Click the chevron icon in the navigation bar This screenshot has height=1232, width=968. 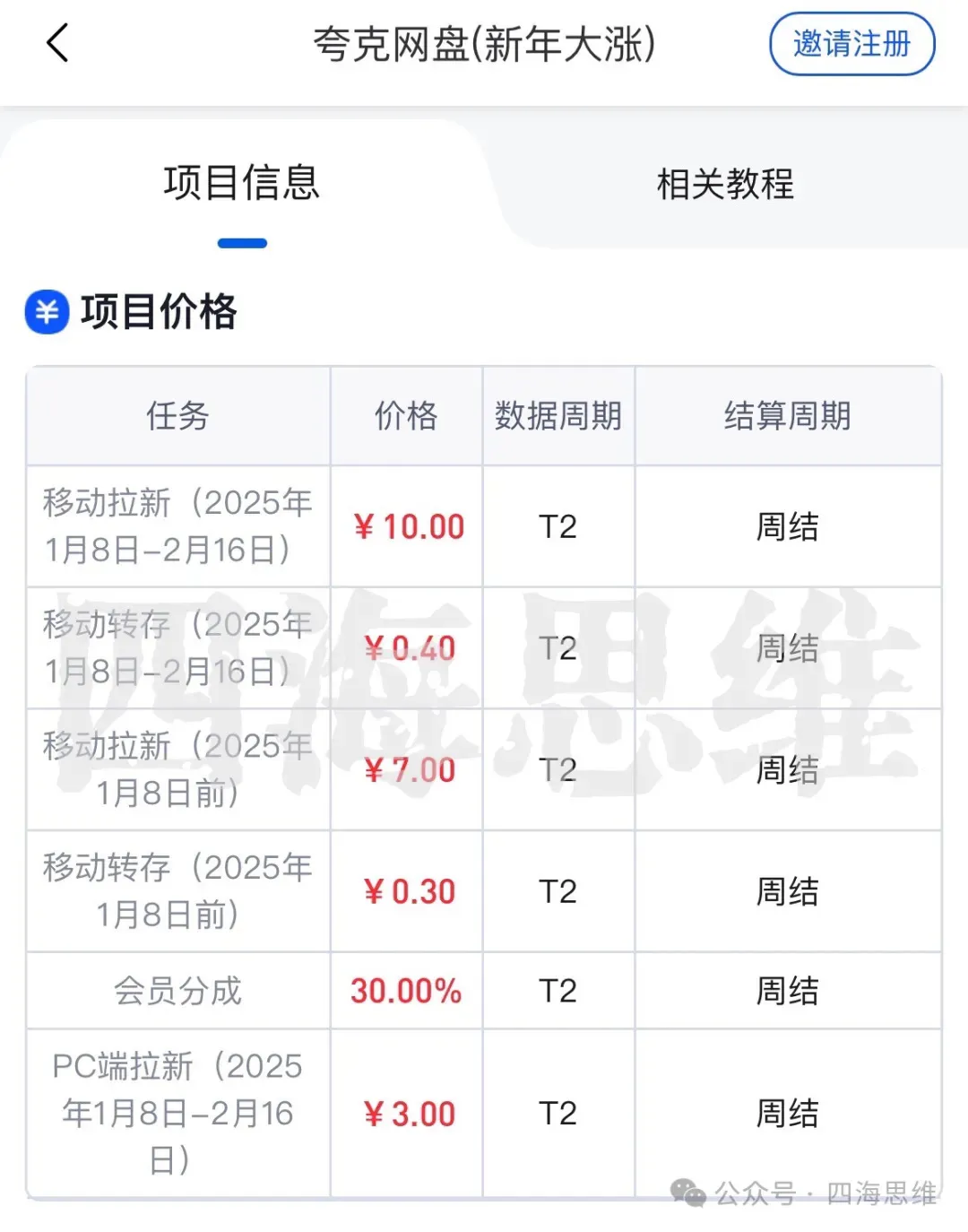click(56, 42)
